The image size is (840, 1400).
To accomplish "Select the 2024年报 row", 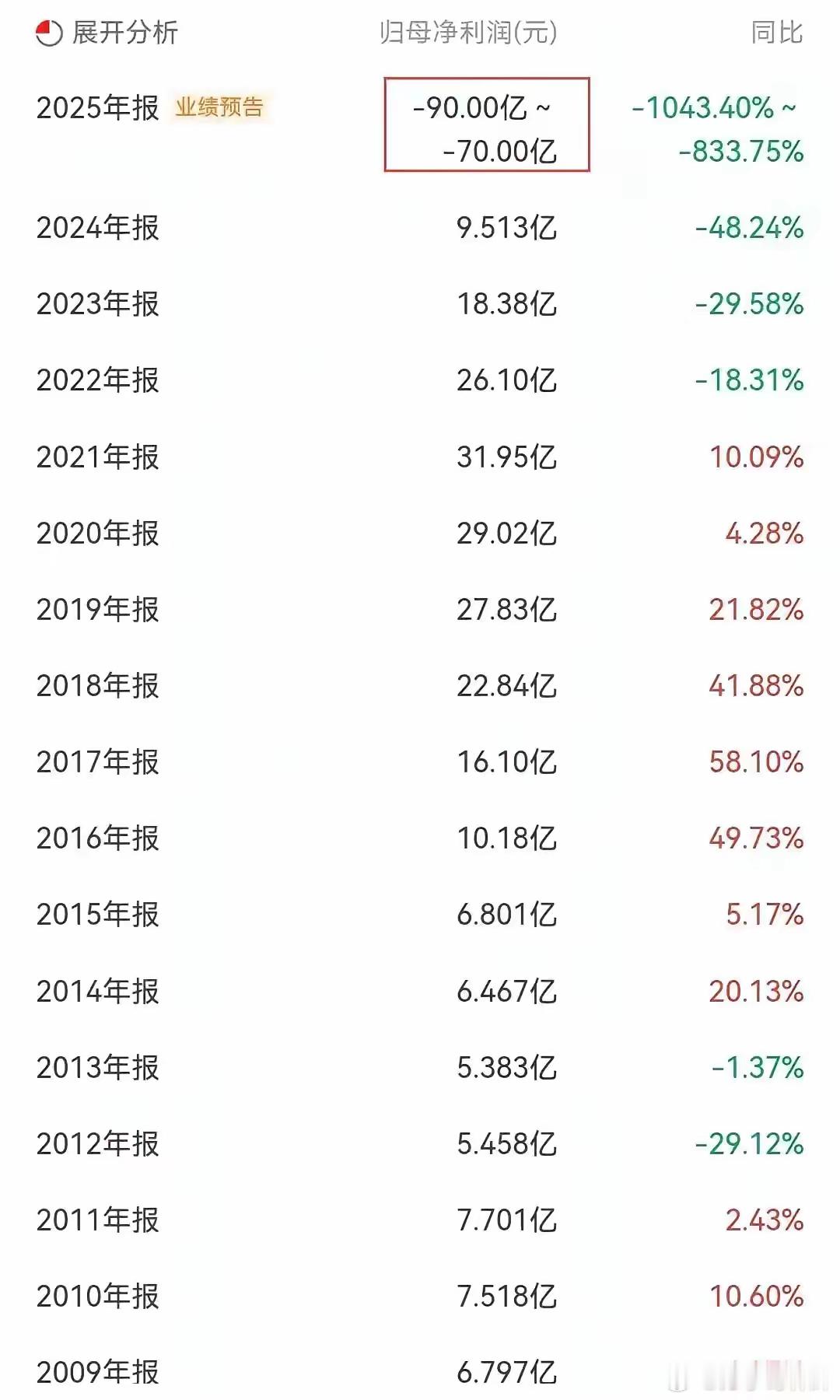I will click(97, 229).
